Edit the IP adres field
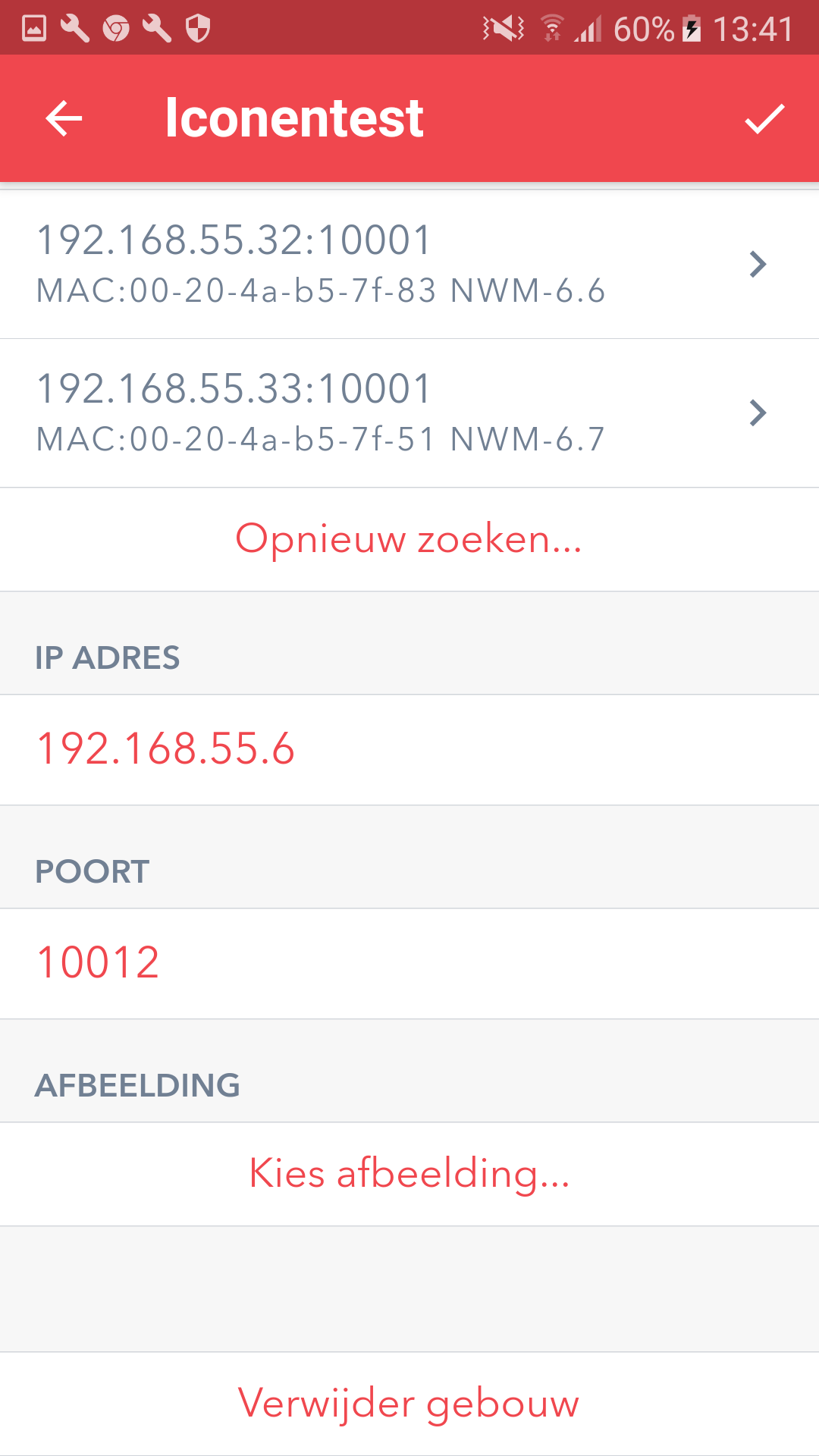This screenshot has width=819, height=1456. [x=409, y=750]
